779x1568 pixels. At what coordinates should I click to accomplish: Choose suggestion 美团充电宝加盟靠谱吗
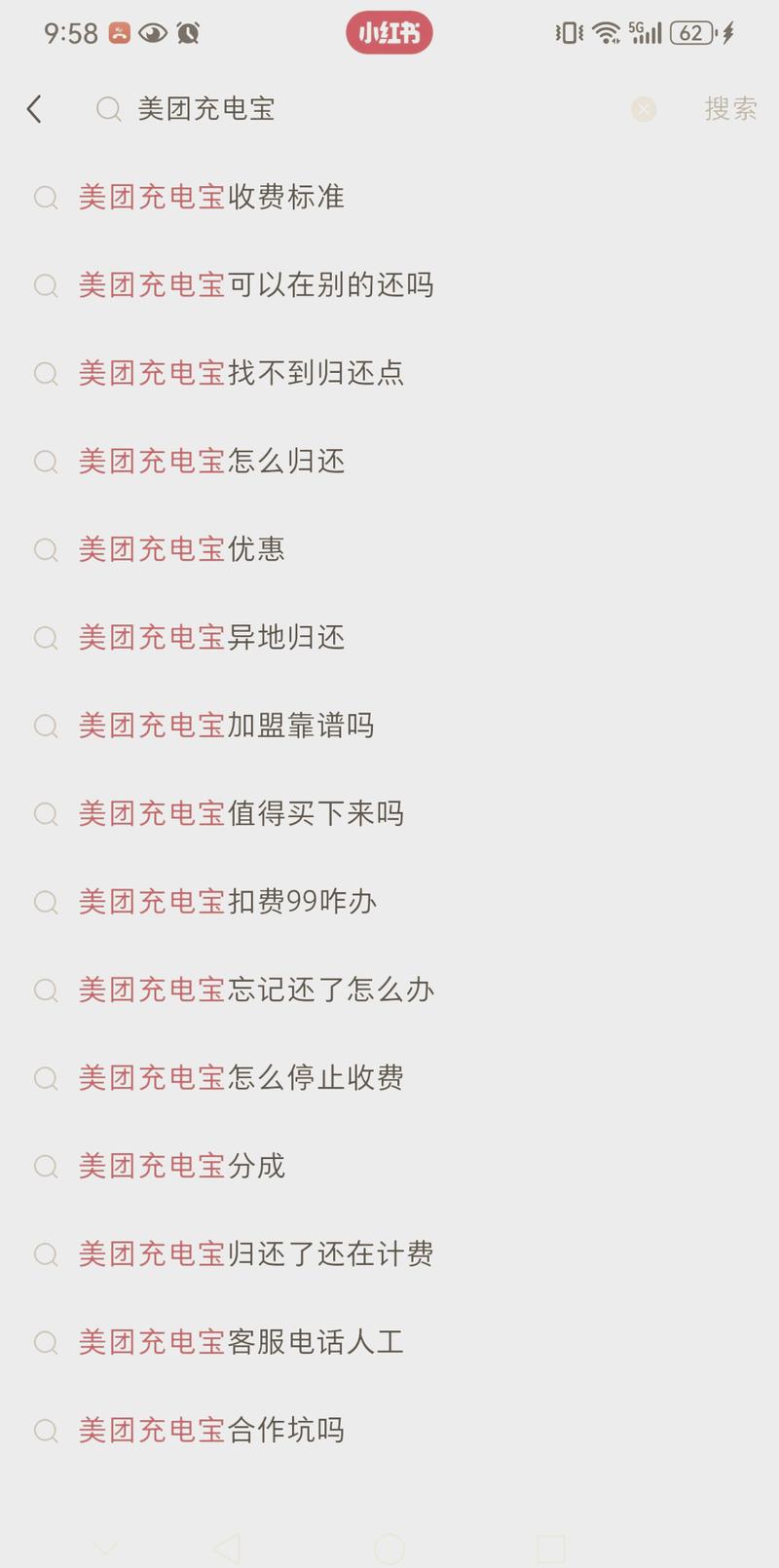[x=226, y=726]
